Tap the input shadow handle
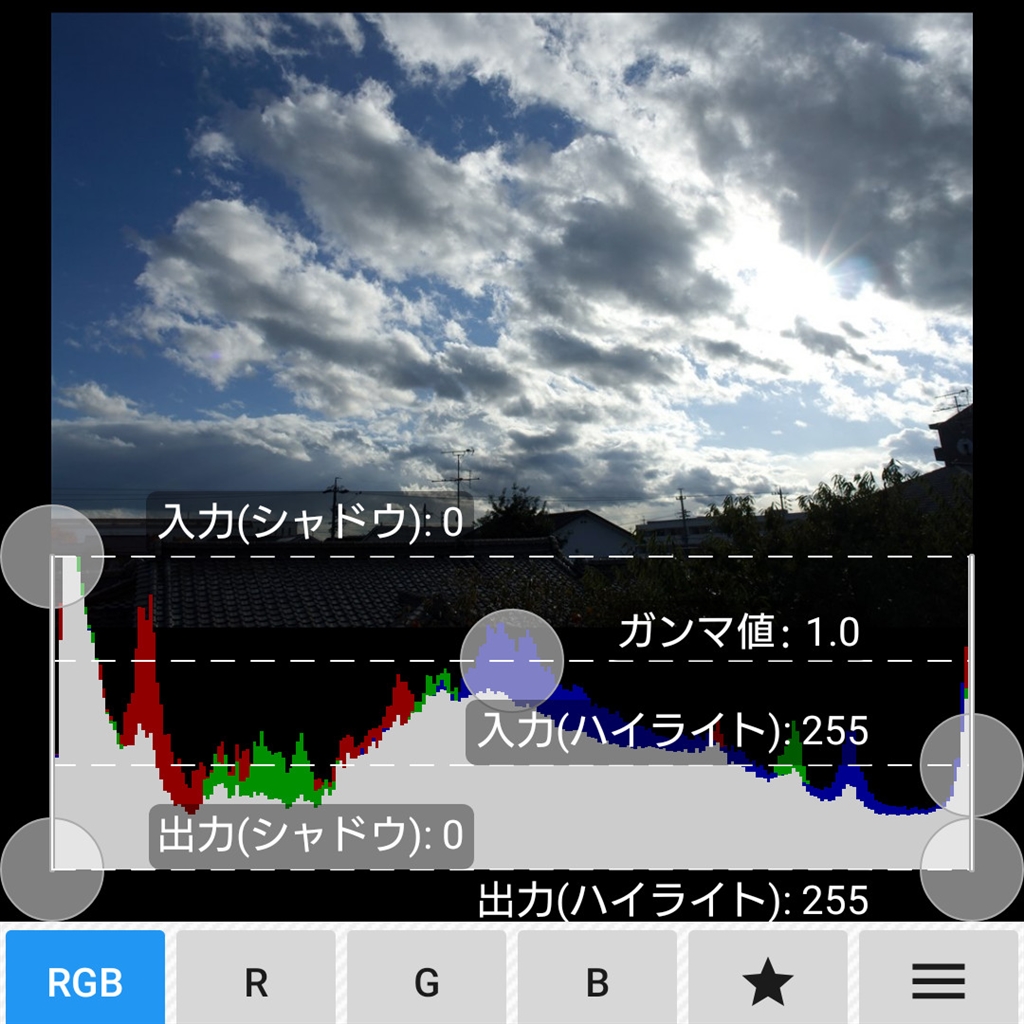 pyautogui.click(x=52, y=557)
